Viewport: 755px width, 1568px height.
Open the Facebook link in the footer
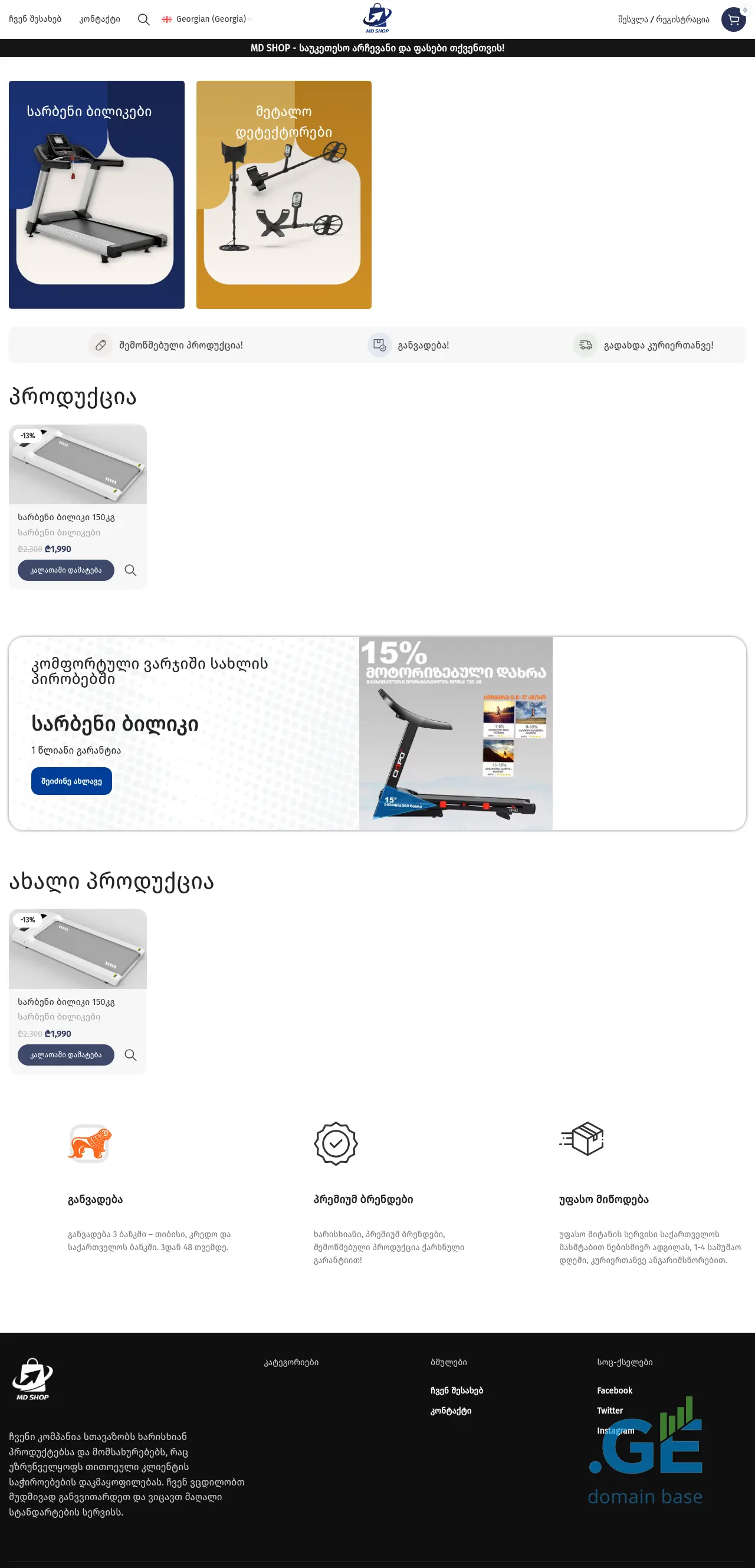point(615,1391)
